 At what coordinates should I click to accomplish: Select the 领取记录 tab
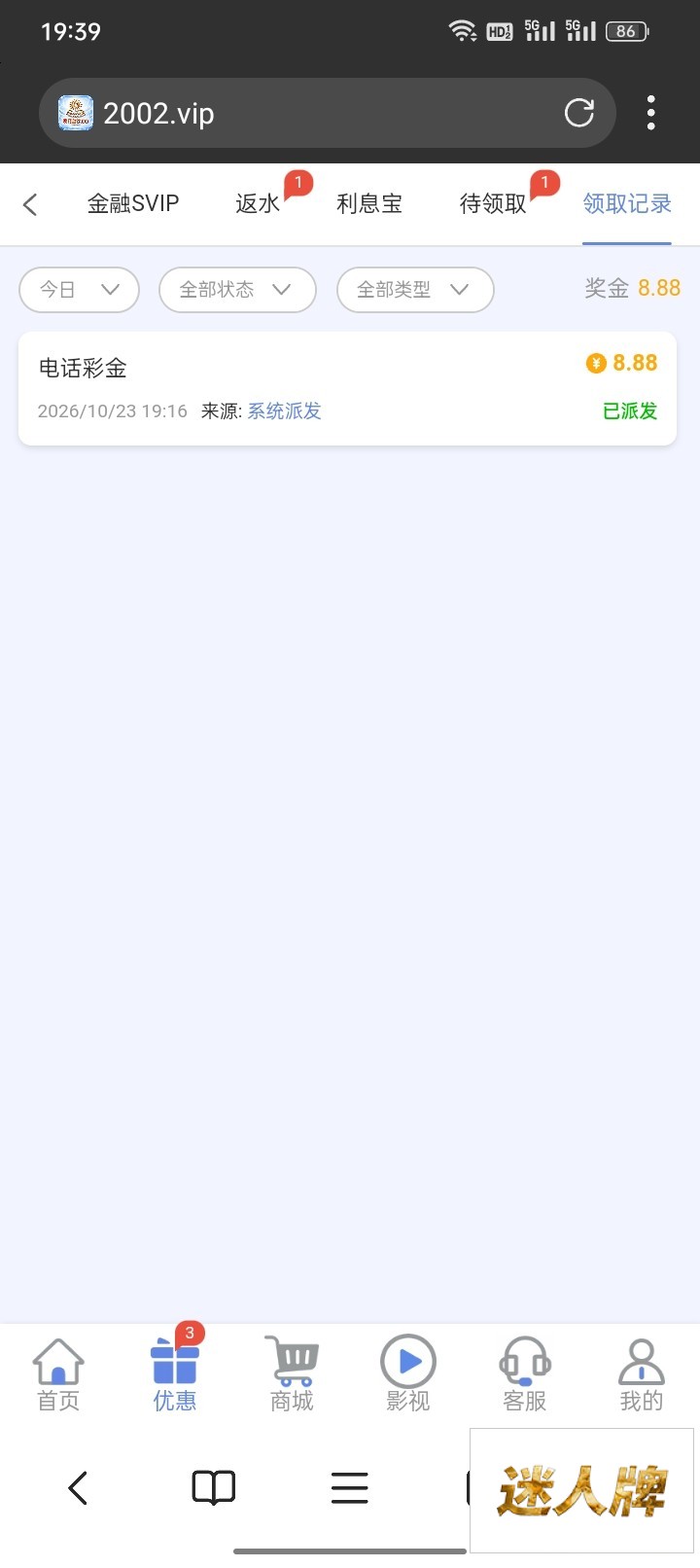coord(627,203)
